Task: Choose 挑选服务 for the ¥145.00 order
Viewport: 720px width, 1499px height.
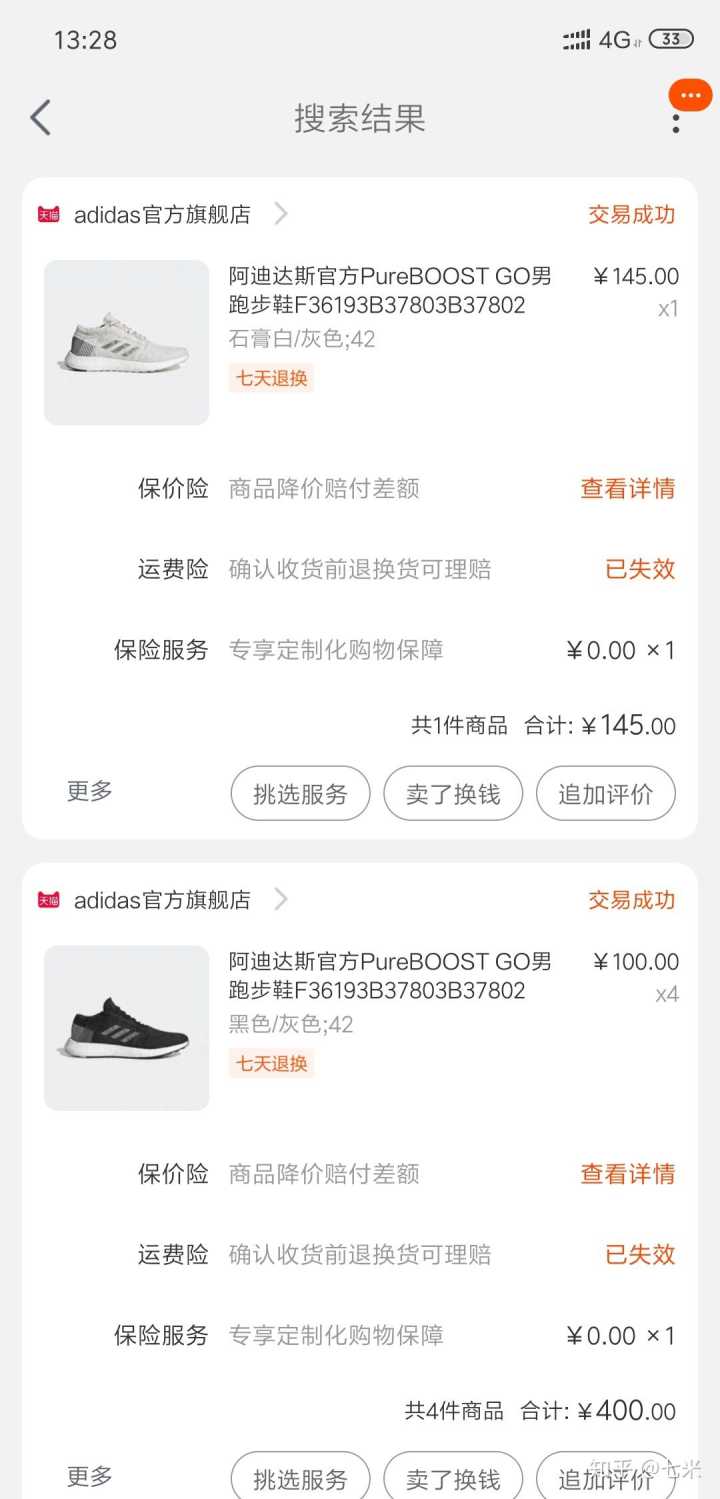Action: tap(300, 794)
